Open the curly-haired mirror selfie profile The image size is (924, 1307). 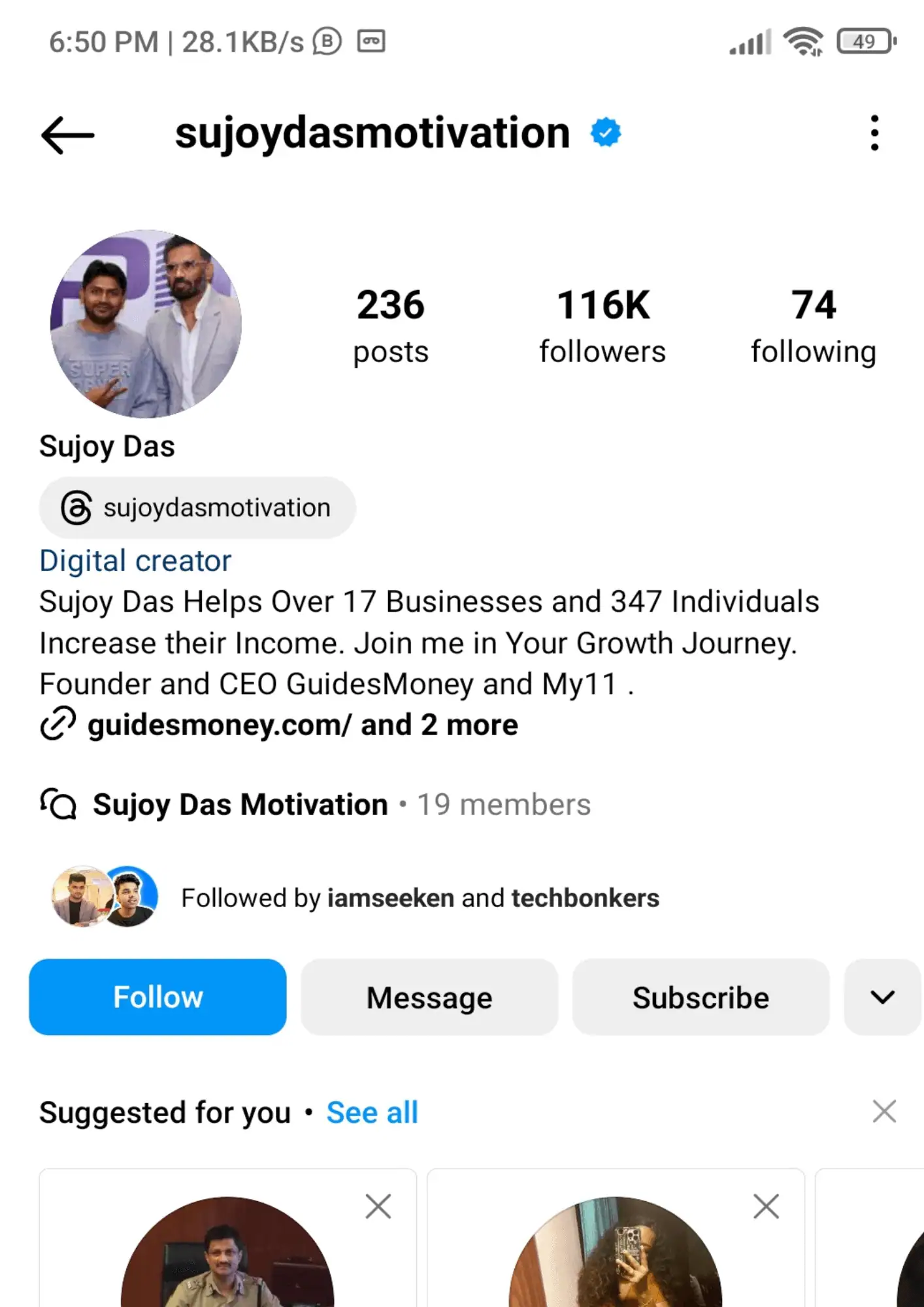click(x=615, y=1258)
